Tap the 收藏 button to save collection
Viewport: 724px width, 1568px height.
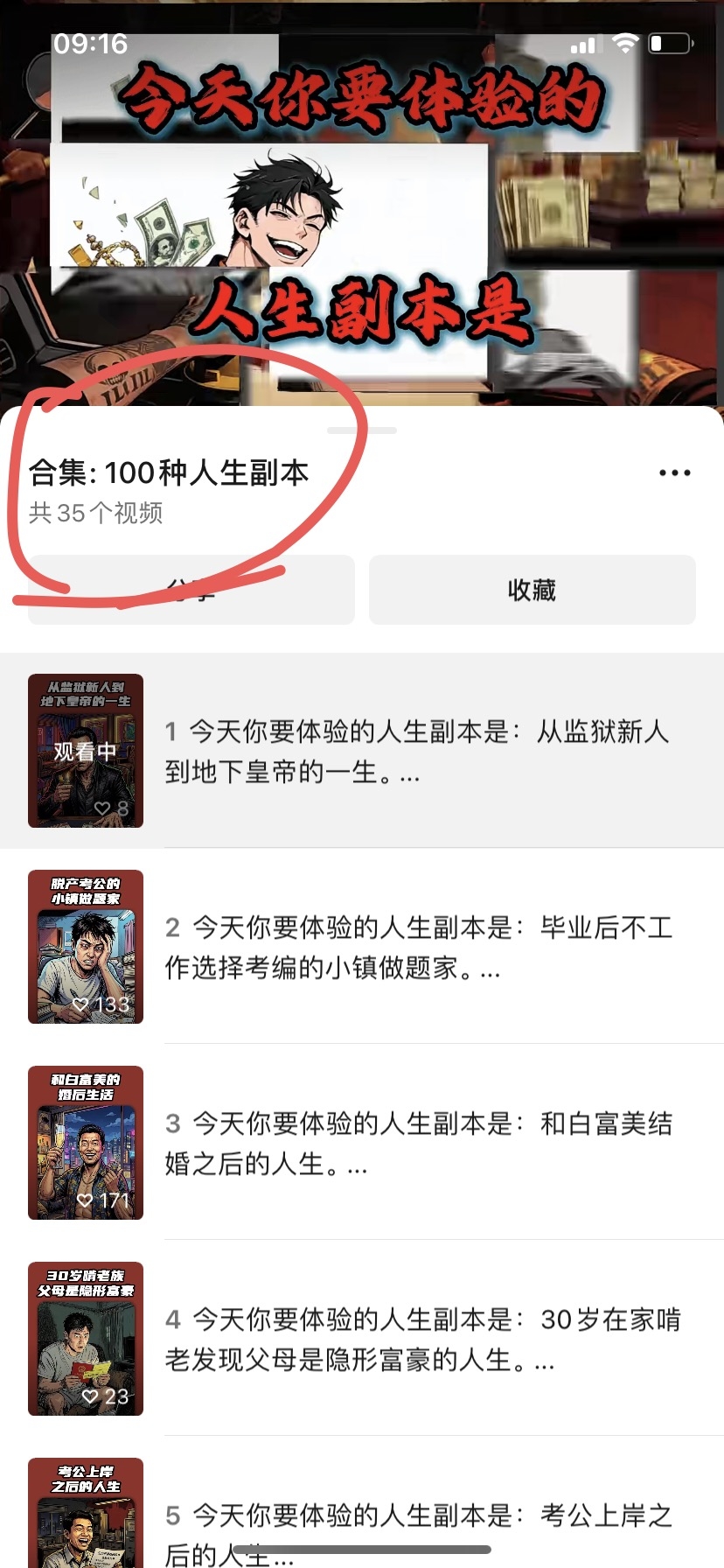[533, 590]
